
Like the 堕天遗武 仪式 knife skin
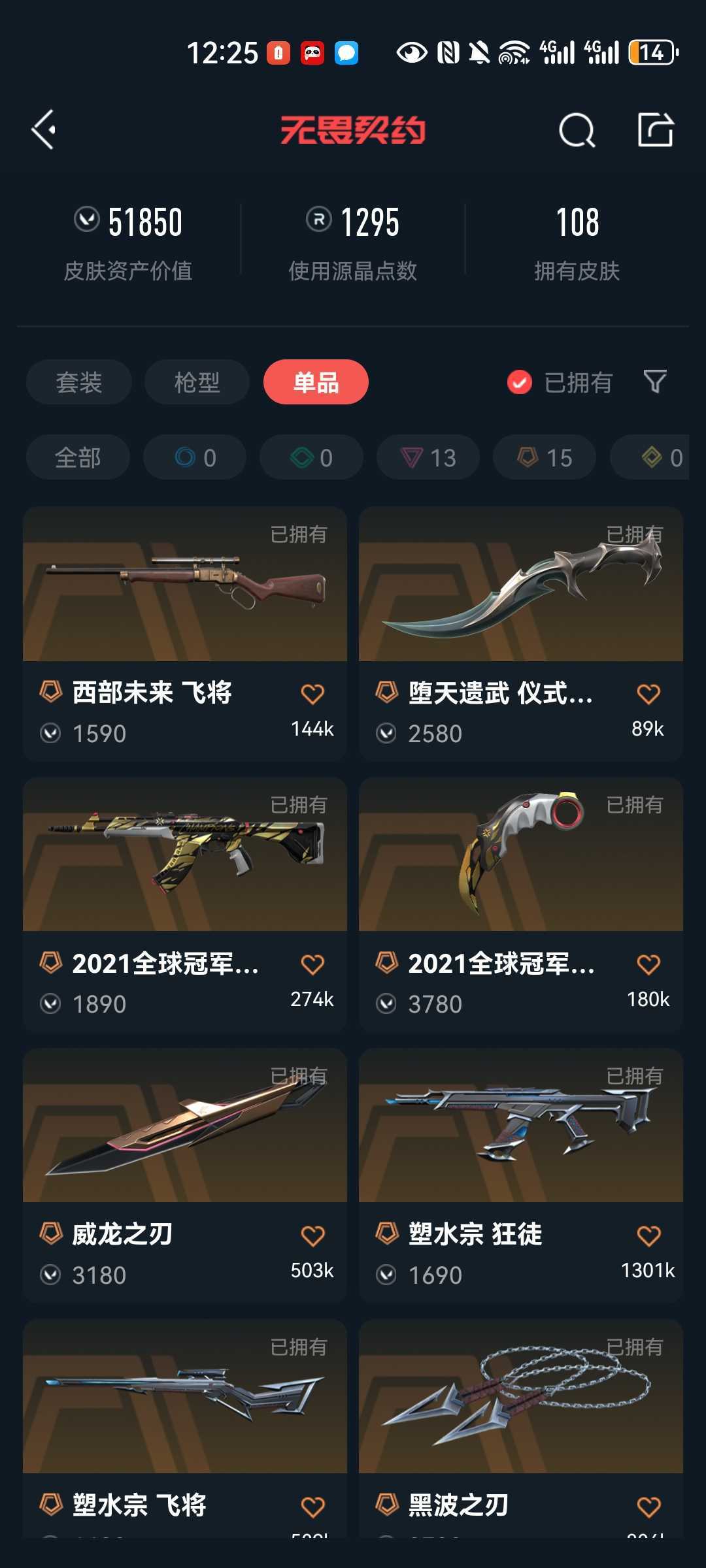click(648, 694)
